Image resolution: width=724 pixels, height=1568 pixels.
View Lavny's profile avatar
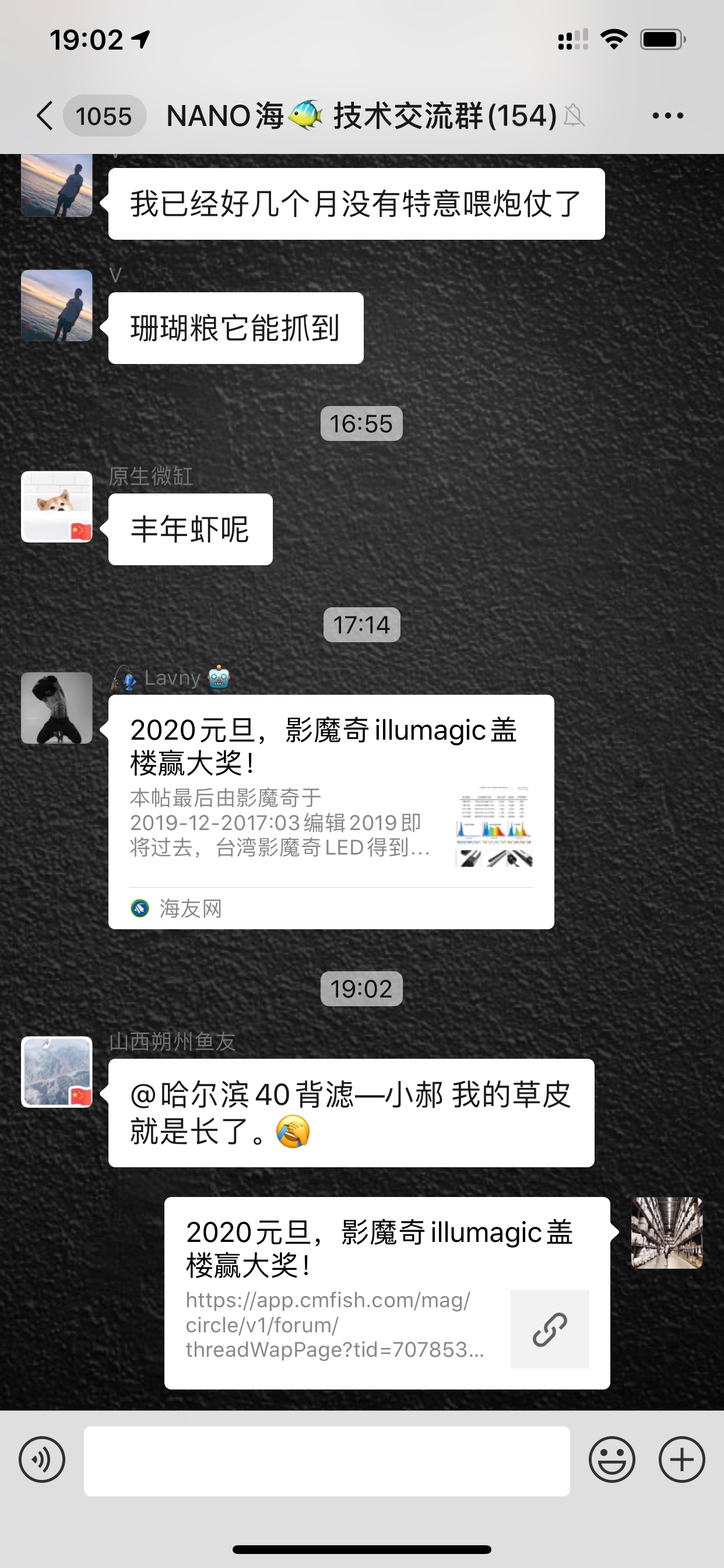click(57, 708)
